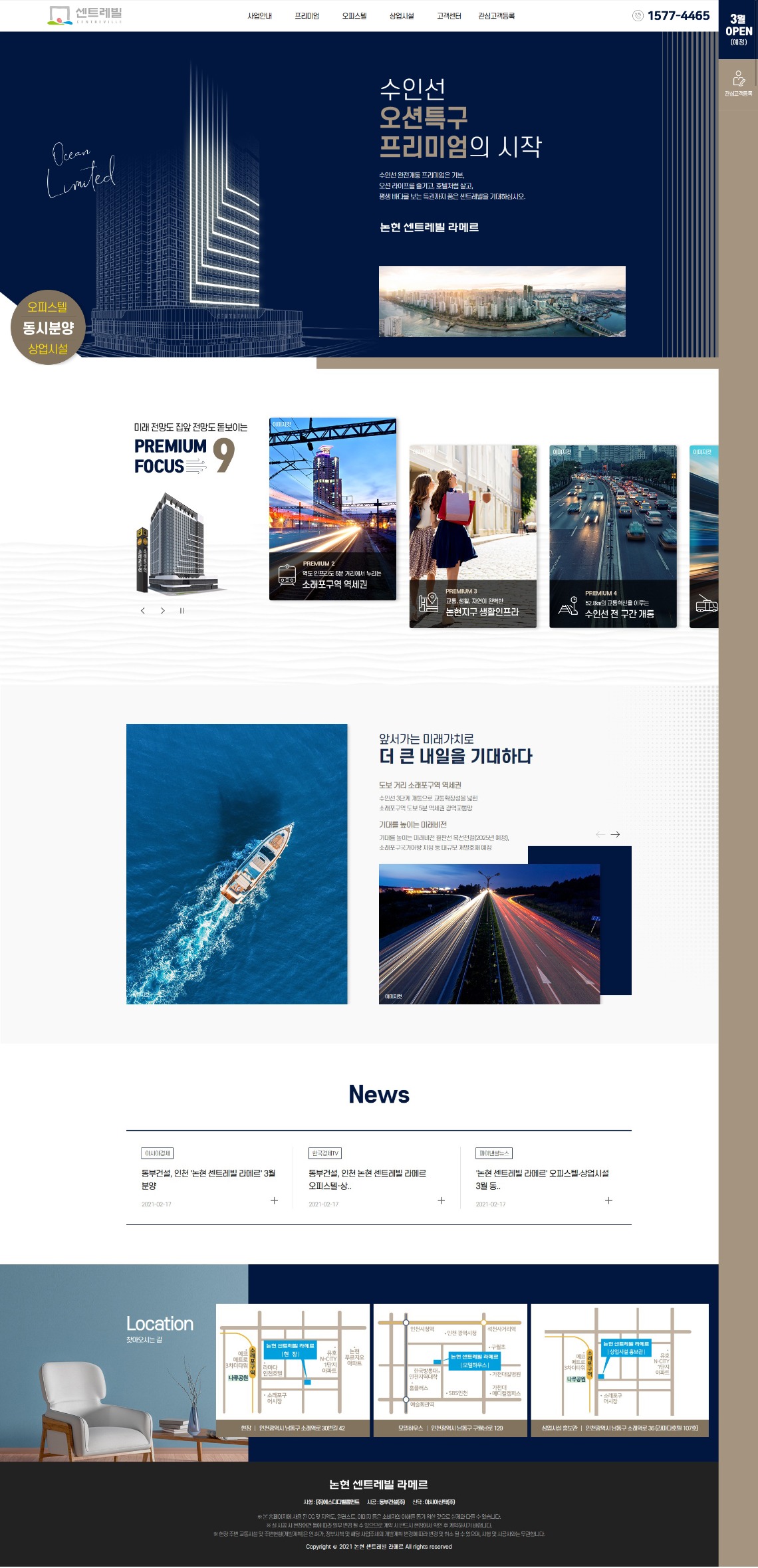Screen dimensions: 758x1568
Task: Open the 사업안내 menu
Action: [x=259, y=16]
